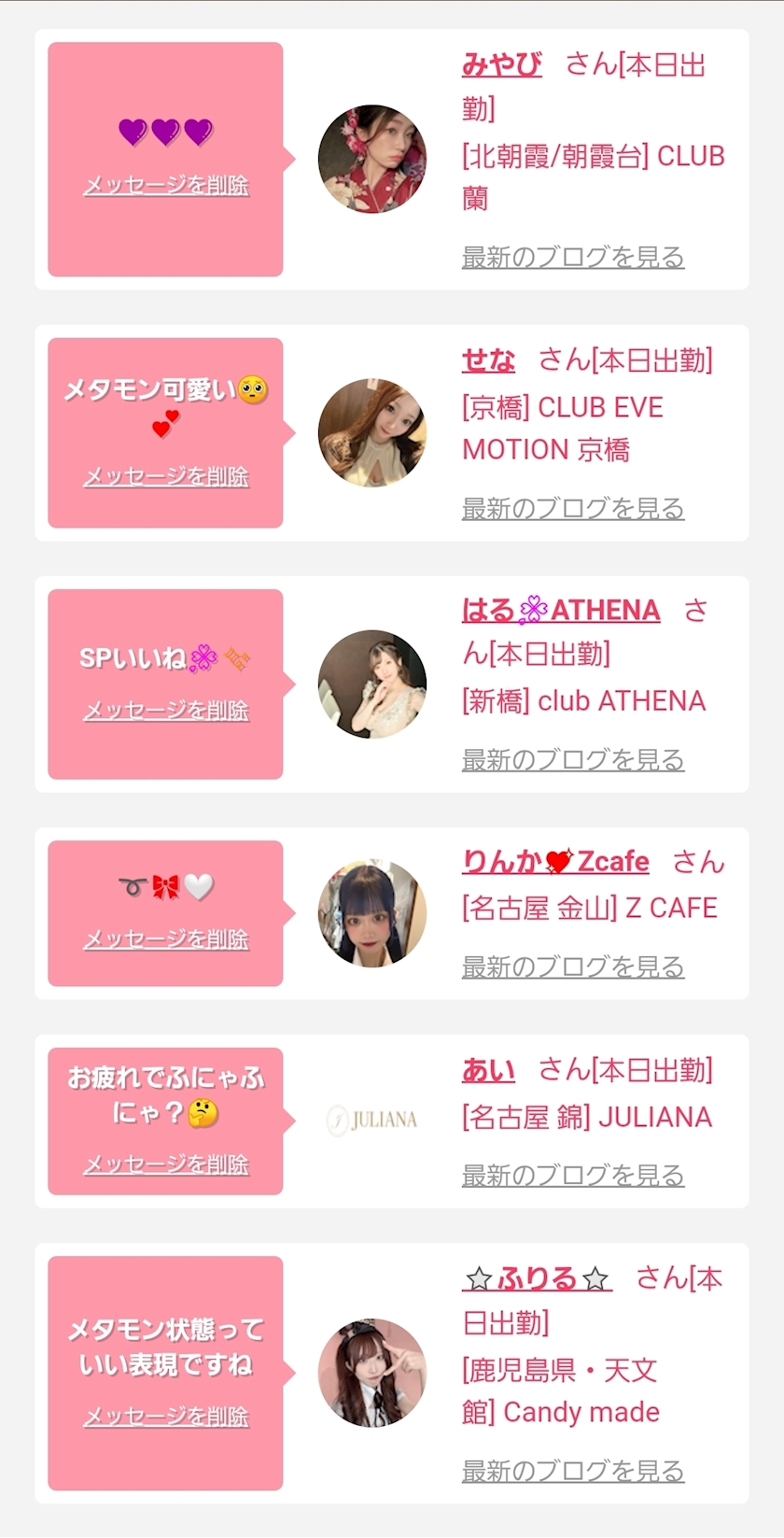View せな's latest blog
This screenshot has width=784, height=1538.
572,508
